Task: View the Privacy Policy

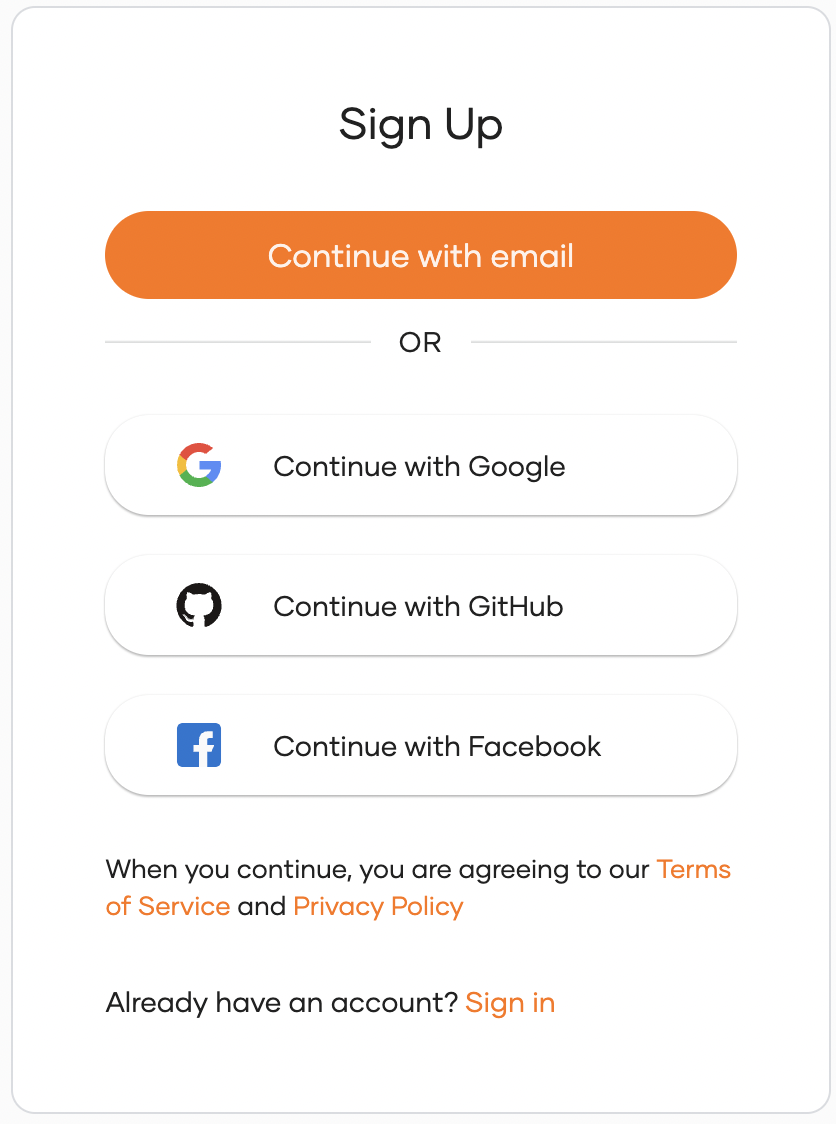Action: tap(378, 907)
